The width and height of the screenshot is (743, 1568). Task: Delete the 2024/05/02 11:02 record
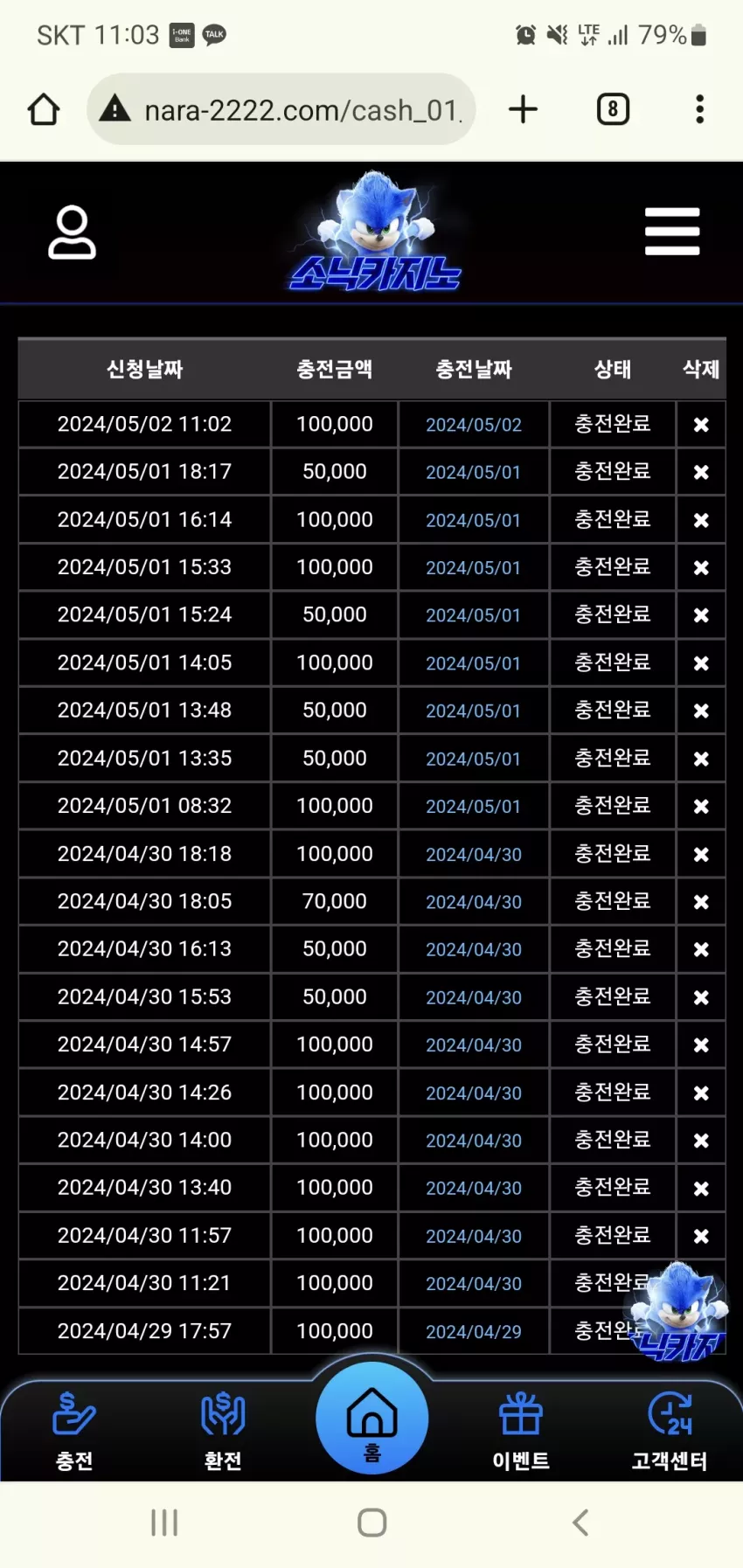point(701,425)
